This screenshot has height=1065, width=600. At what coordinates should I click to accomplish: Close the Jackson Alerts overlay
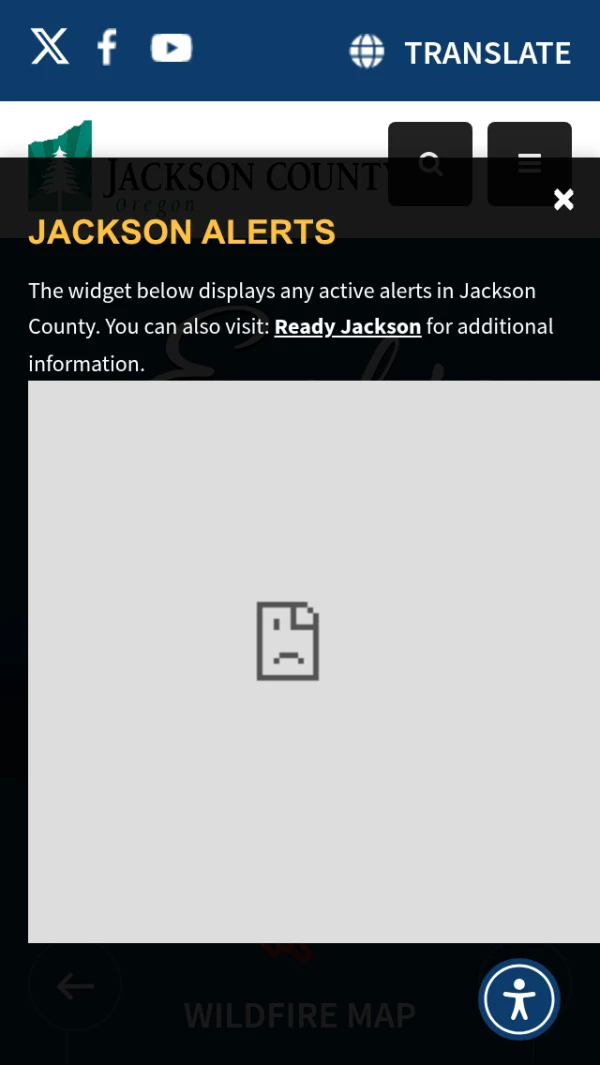pos(563,200)
